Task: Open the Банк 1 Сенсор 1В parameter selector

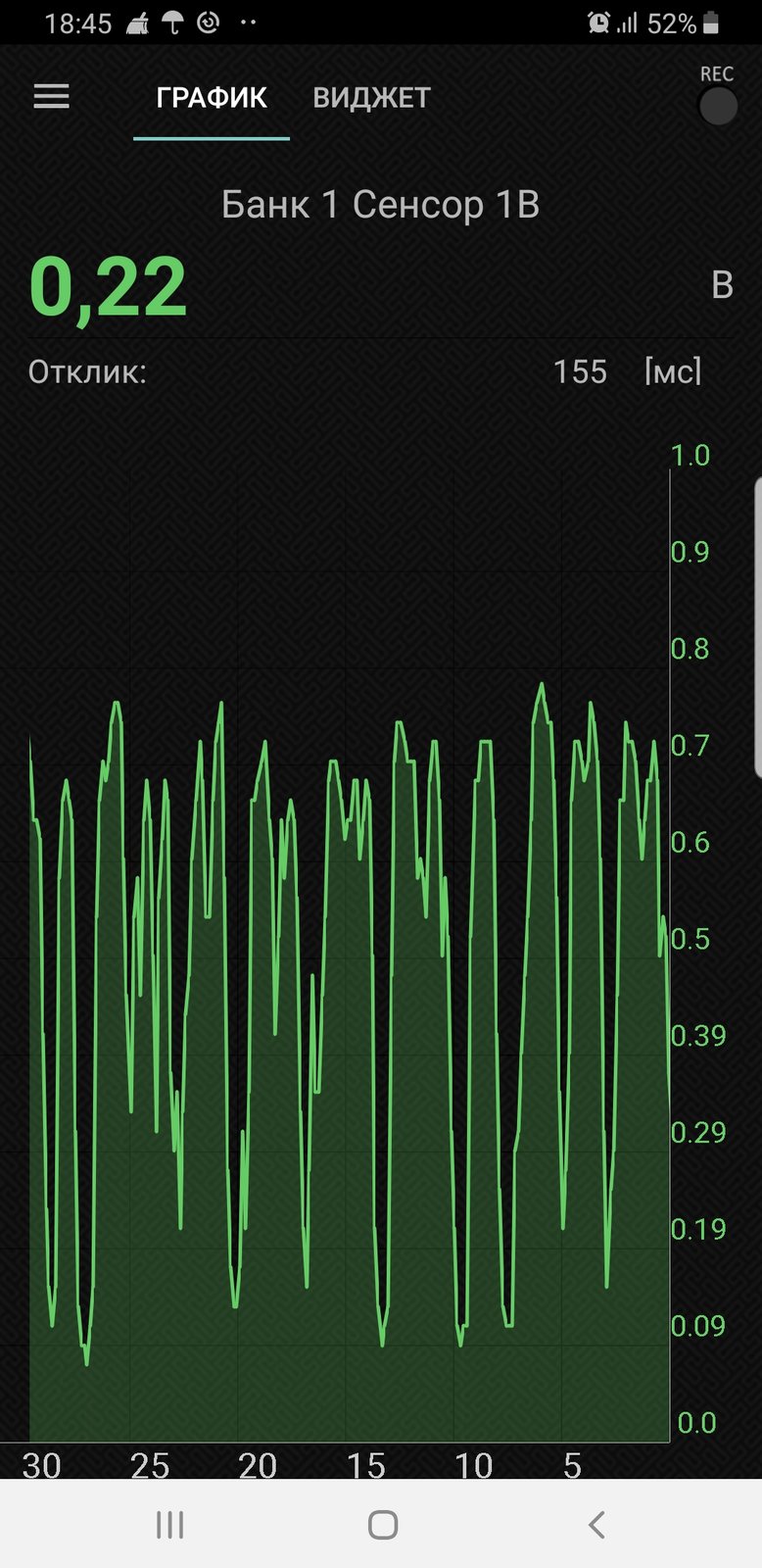Action: pos(380,205)
